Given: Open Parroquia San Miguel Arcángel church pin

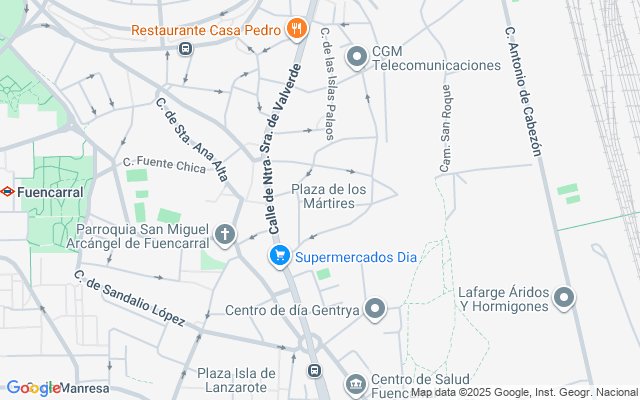Looking at the screenshot, I should tap(226, 236).
